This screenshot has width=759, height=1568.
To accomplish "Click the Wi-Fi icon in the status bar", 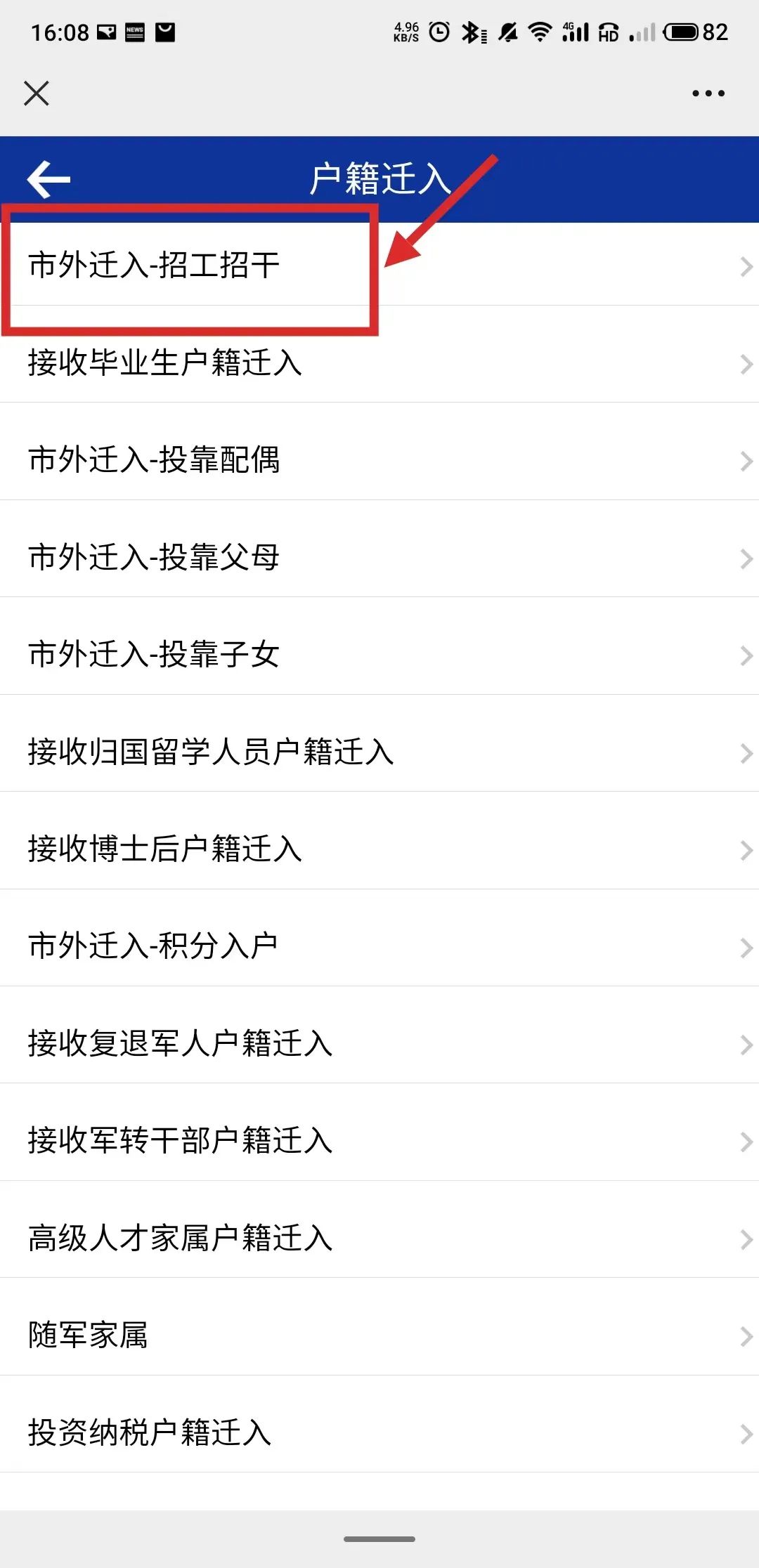I will pyautogui.click(x=541, y=32).
